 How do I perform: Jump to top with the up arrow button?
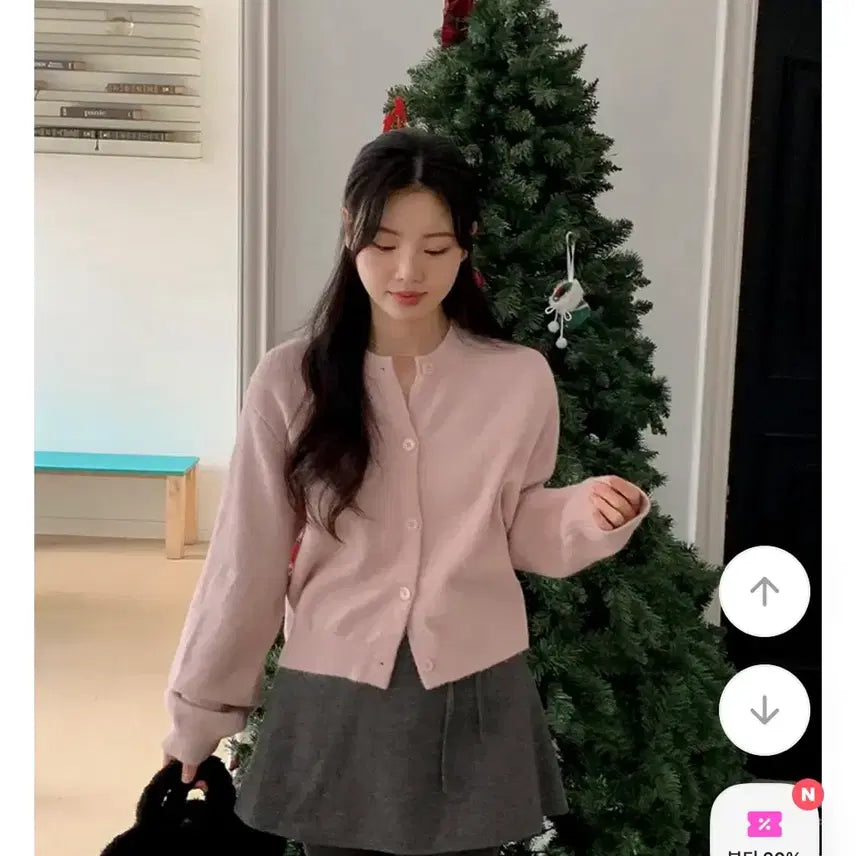(764, 591)
